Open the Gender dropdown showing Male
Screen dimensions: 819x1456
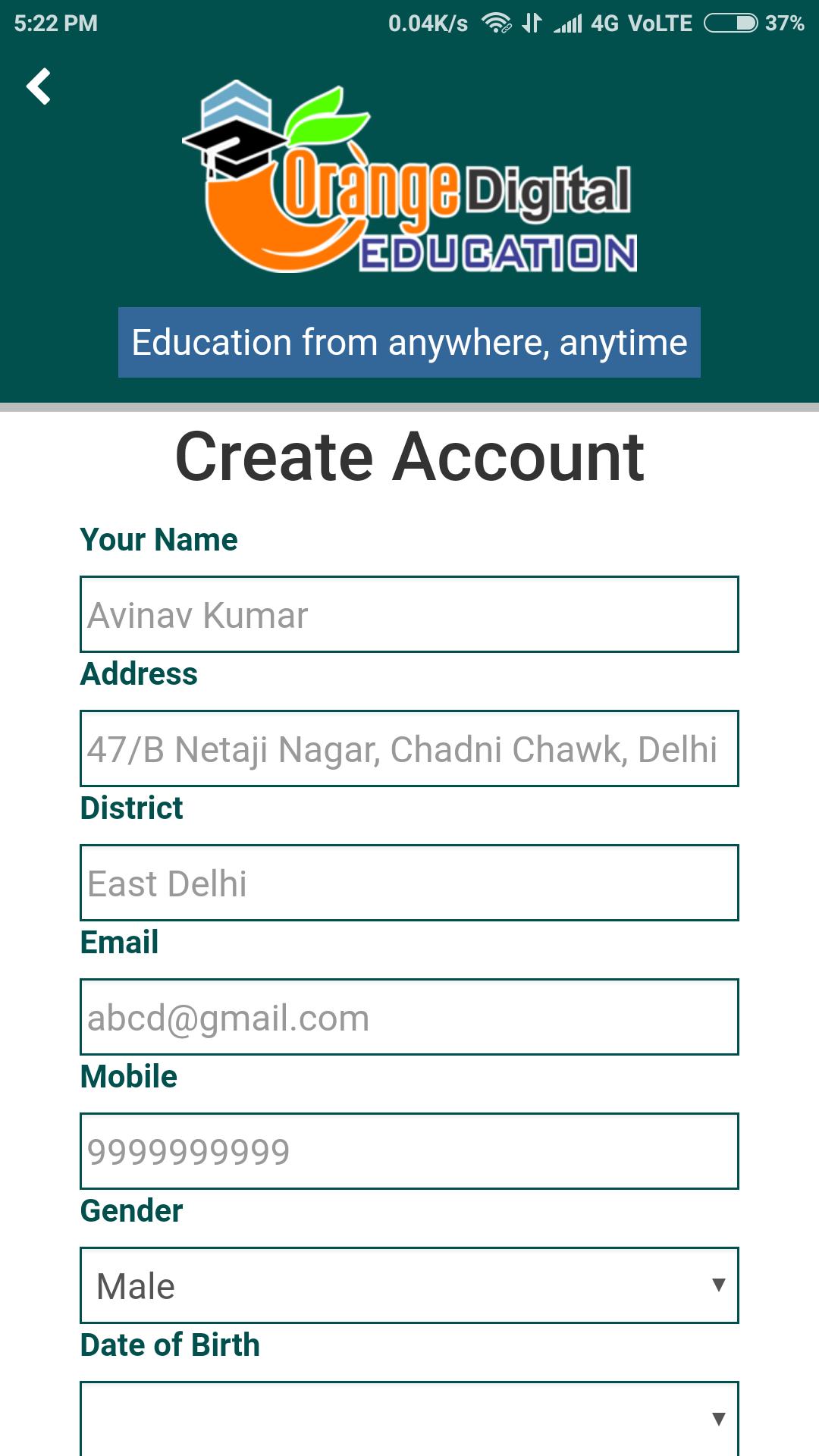(409, 1285)
